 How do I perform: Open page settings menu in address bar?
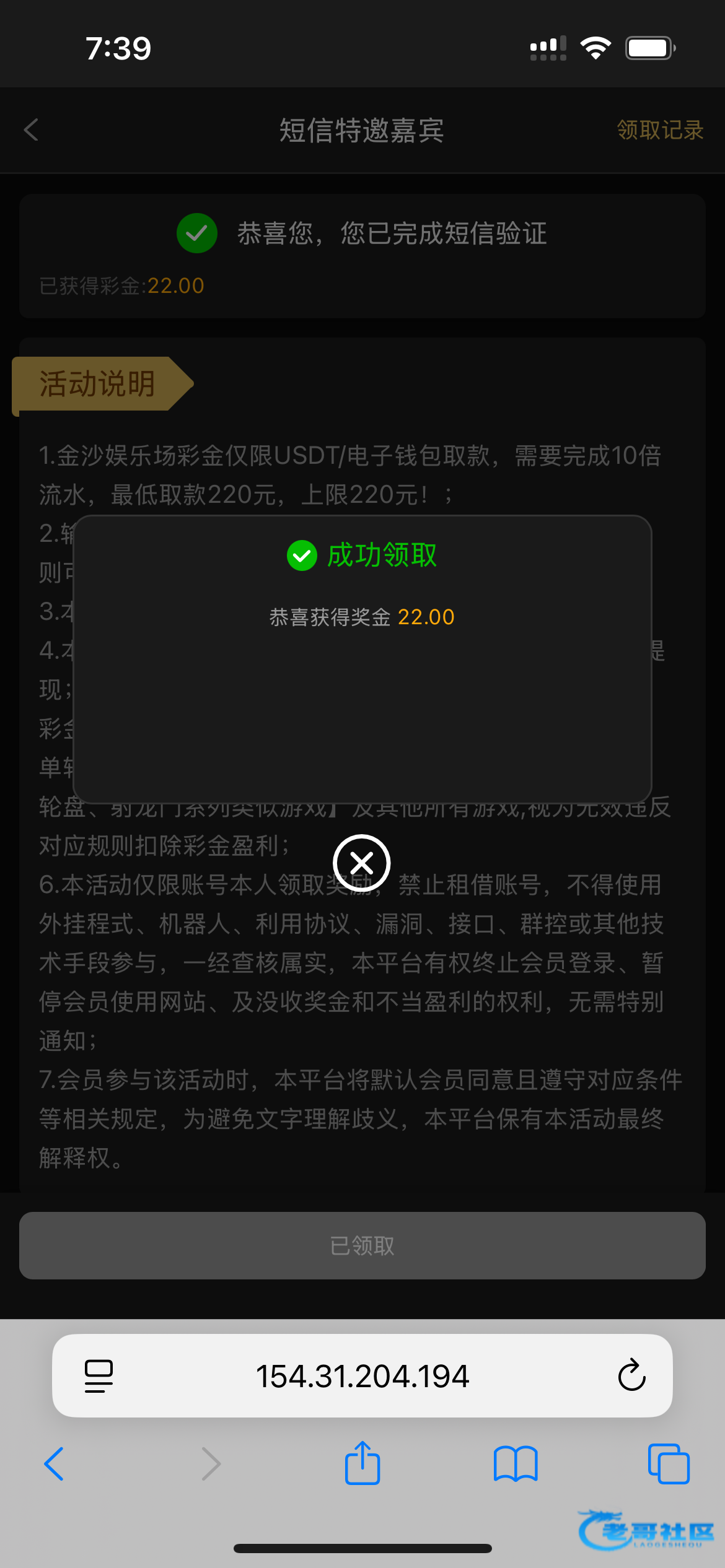99,1376
